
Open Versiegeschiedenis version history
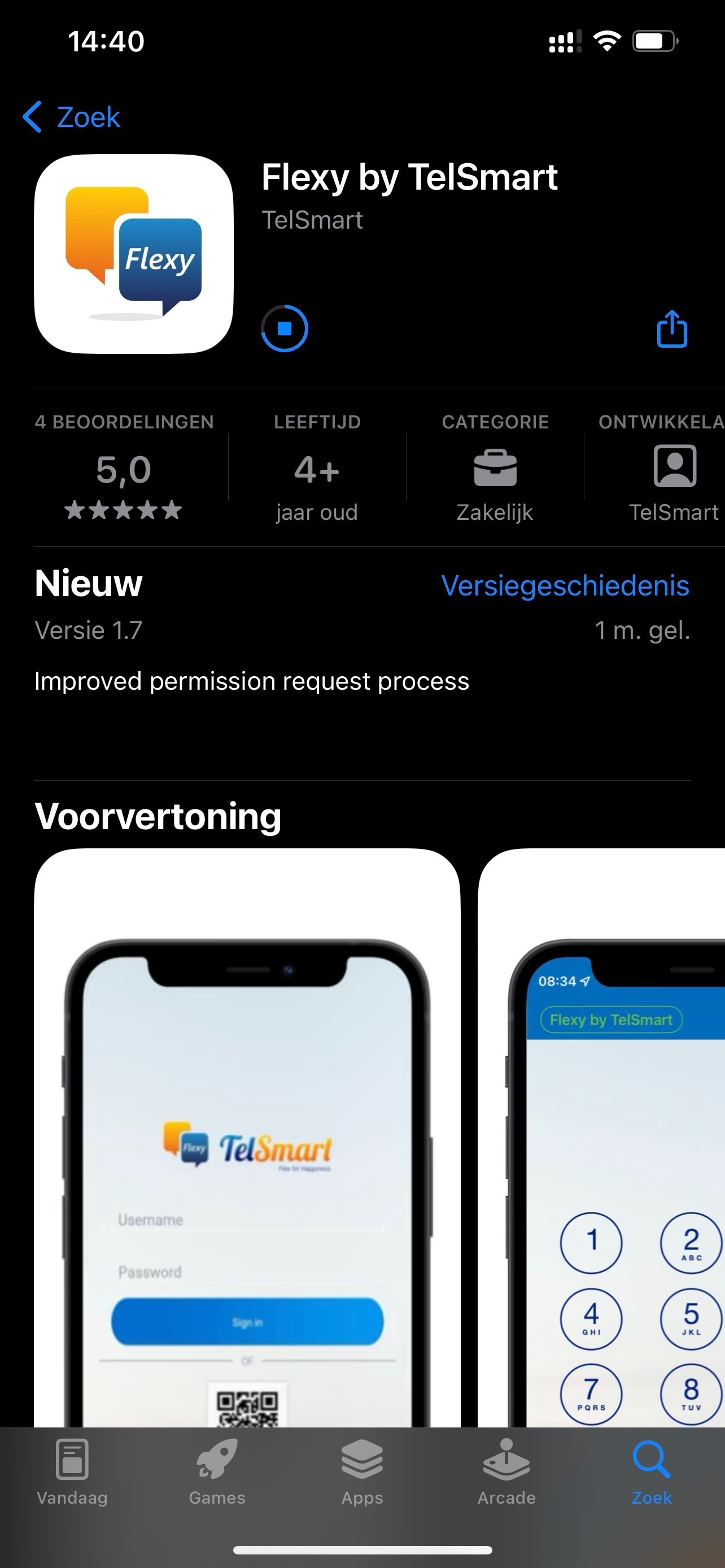[565, 585]
